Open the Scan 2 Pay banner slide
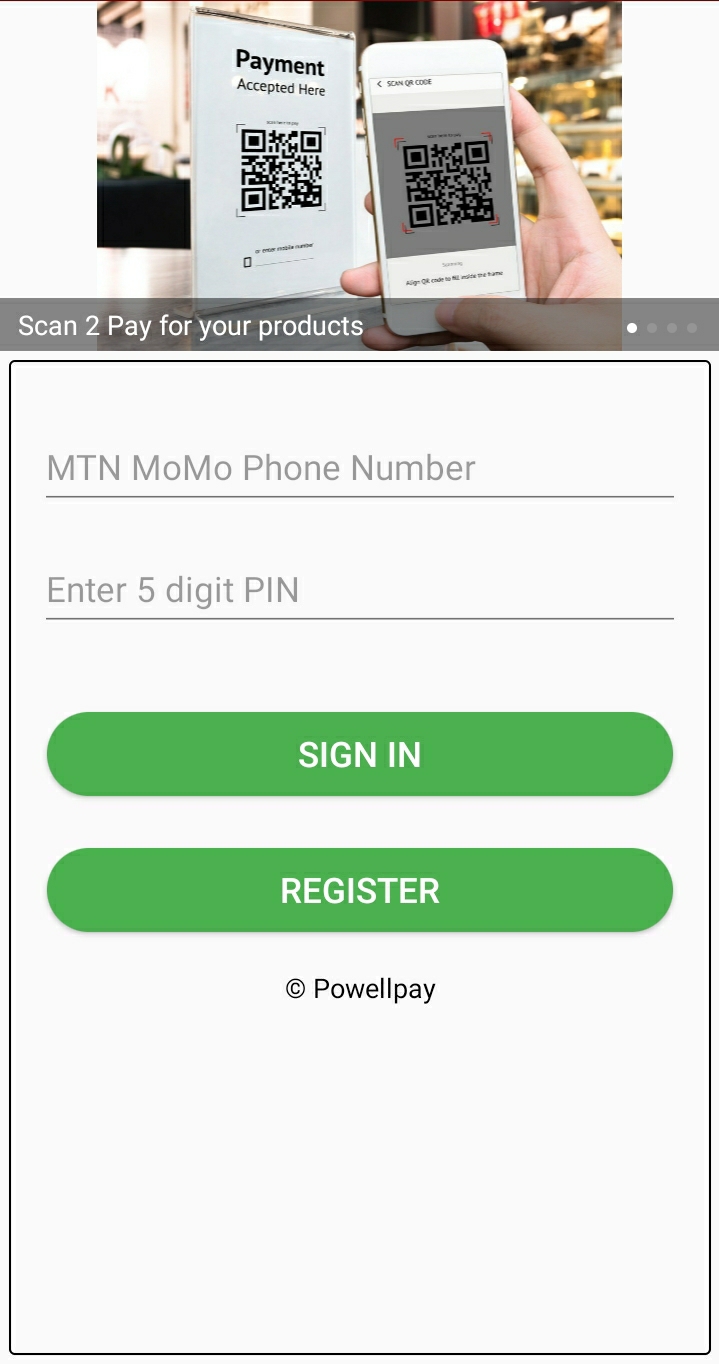Viewport: 719px width, 1364px height. [x=359, y=175]
